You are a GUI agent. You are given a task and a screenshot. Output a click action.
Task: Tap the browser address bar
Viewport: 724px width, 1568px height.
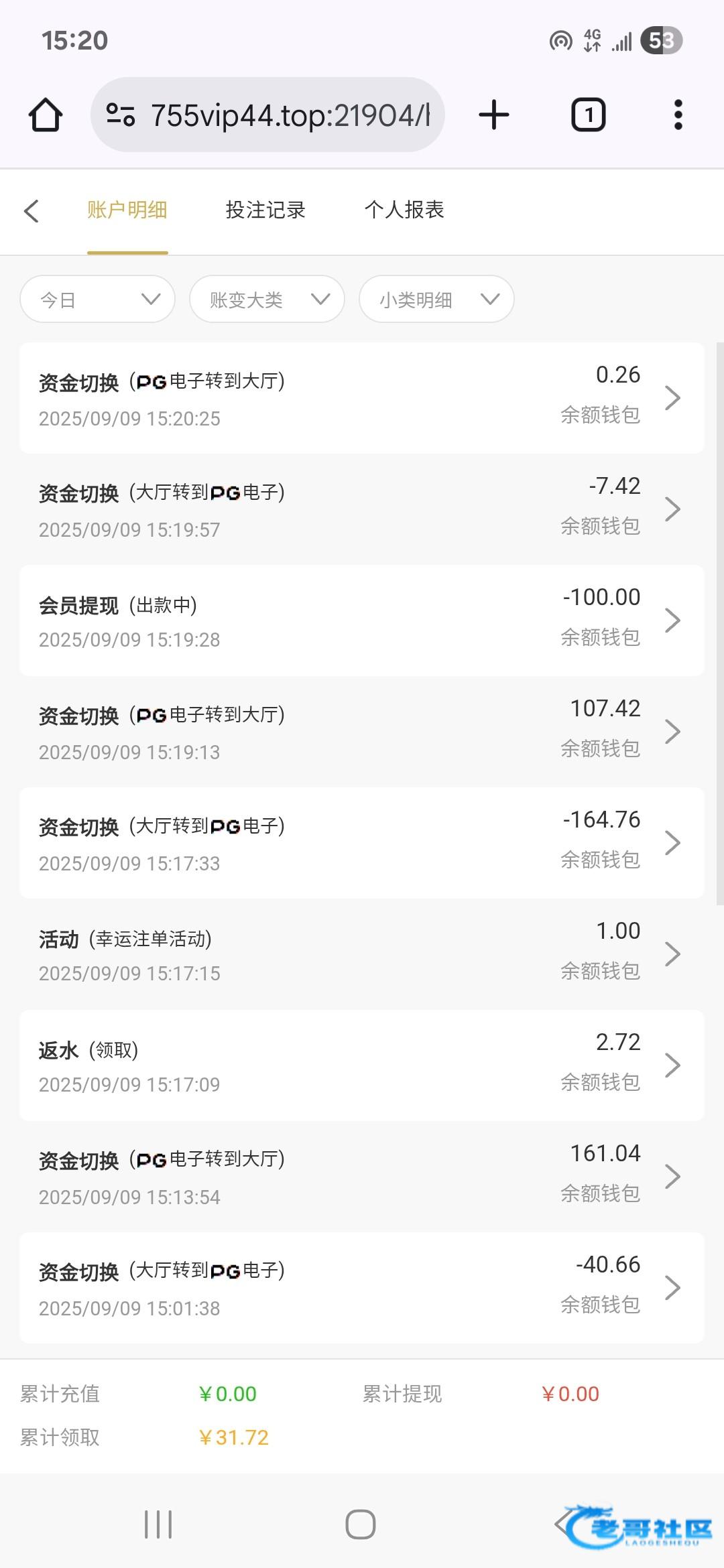(x=268, y=115)
